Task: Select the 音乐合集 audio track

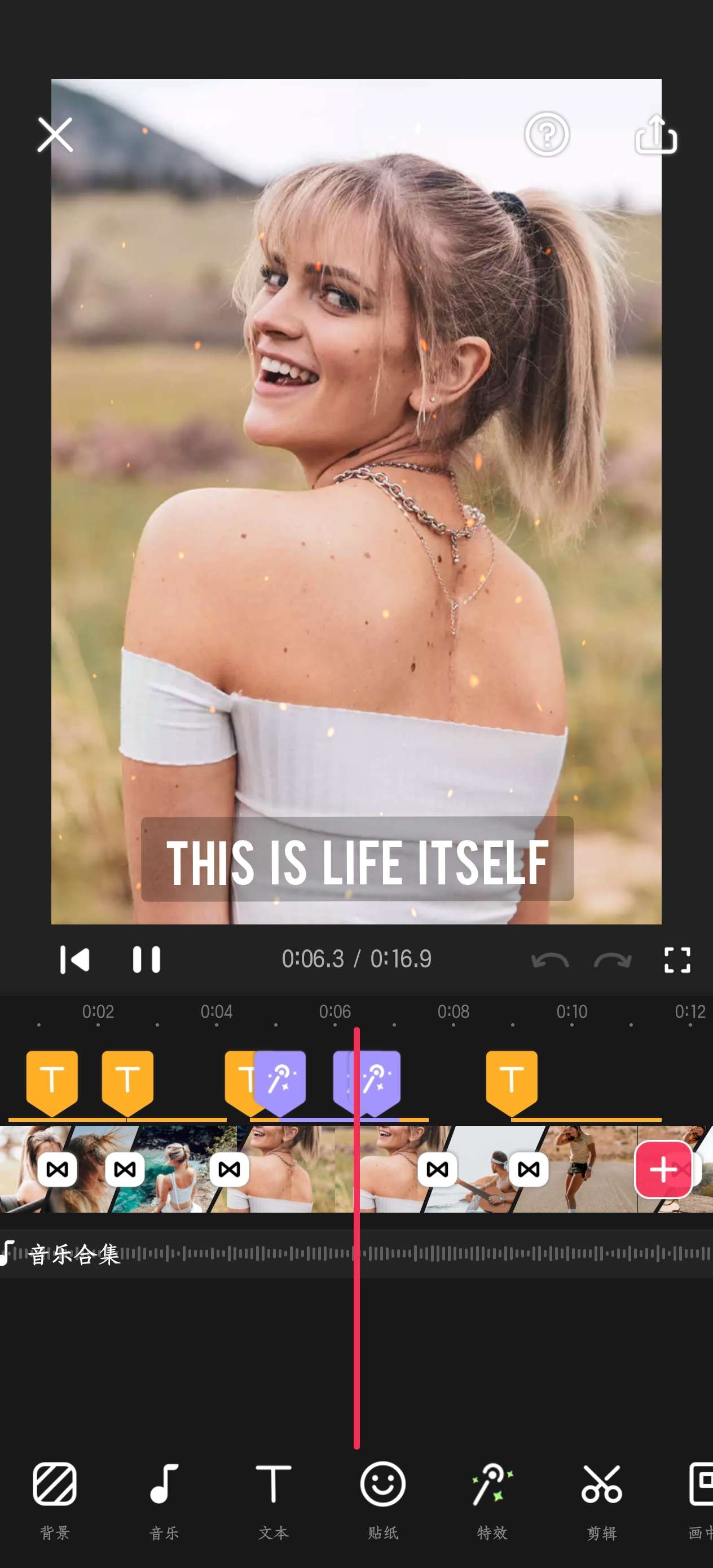Action: (x=74, y=1254)
